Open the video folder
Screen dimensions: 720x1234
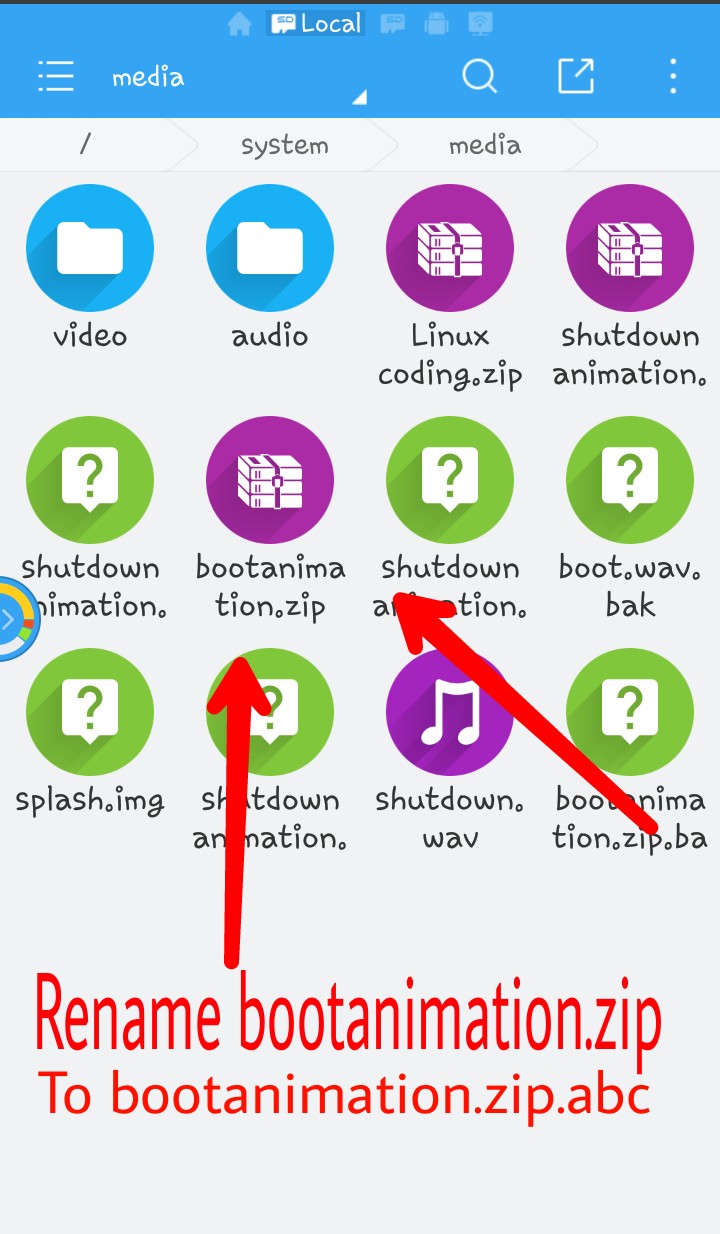(x=90, y=249)
